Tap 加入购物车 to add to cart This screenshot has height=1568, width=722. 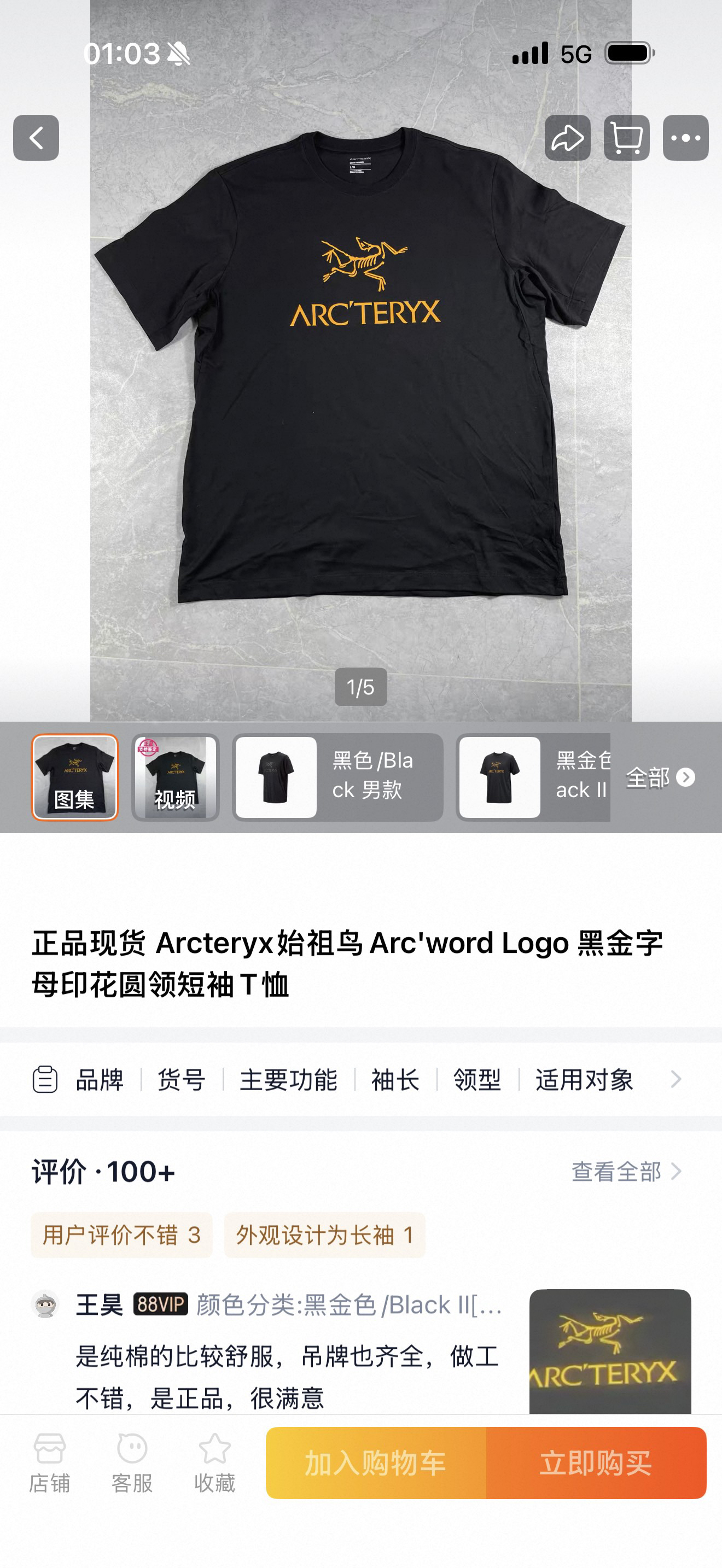coord(376,1462)
